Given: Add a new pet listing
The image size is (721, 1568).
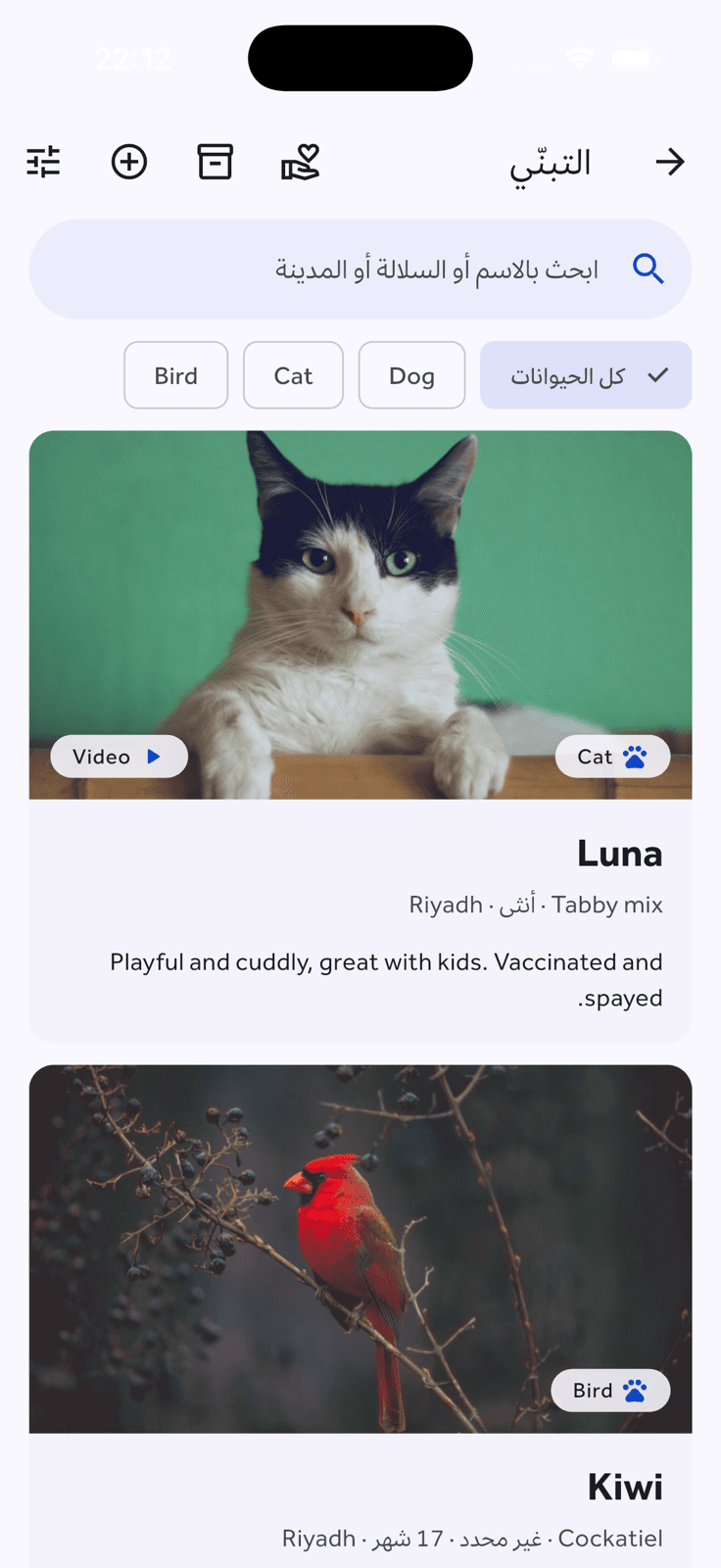Looking at the screenshot, I should point(129,162).
